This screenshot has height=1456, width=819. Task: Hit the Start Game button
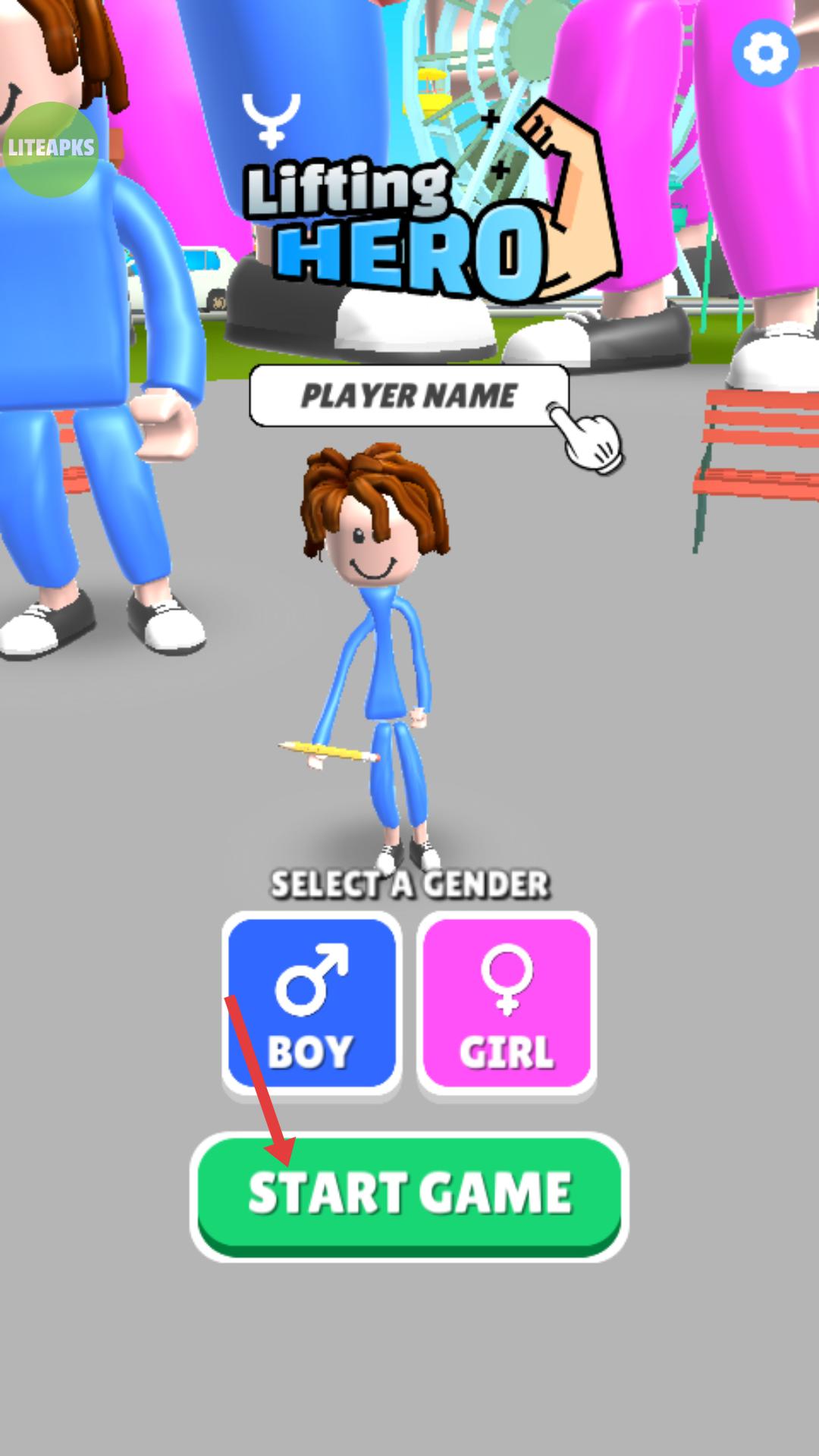[409, 1194]
